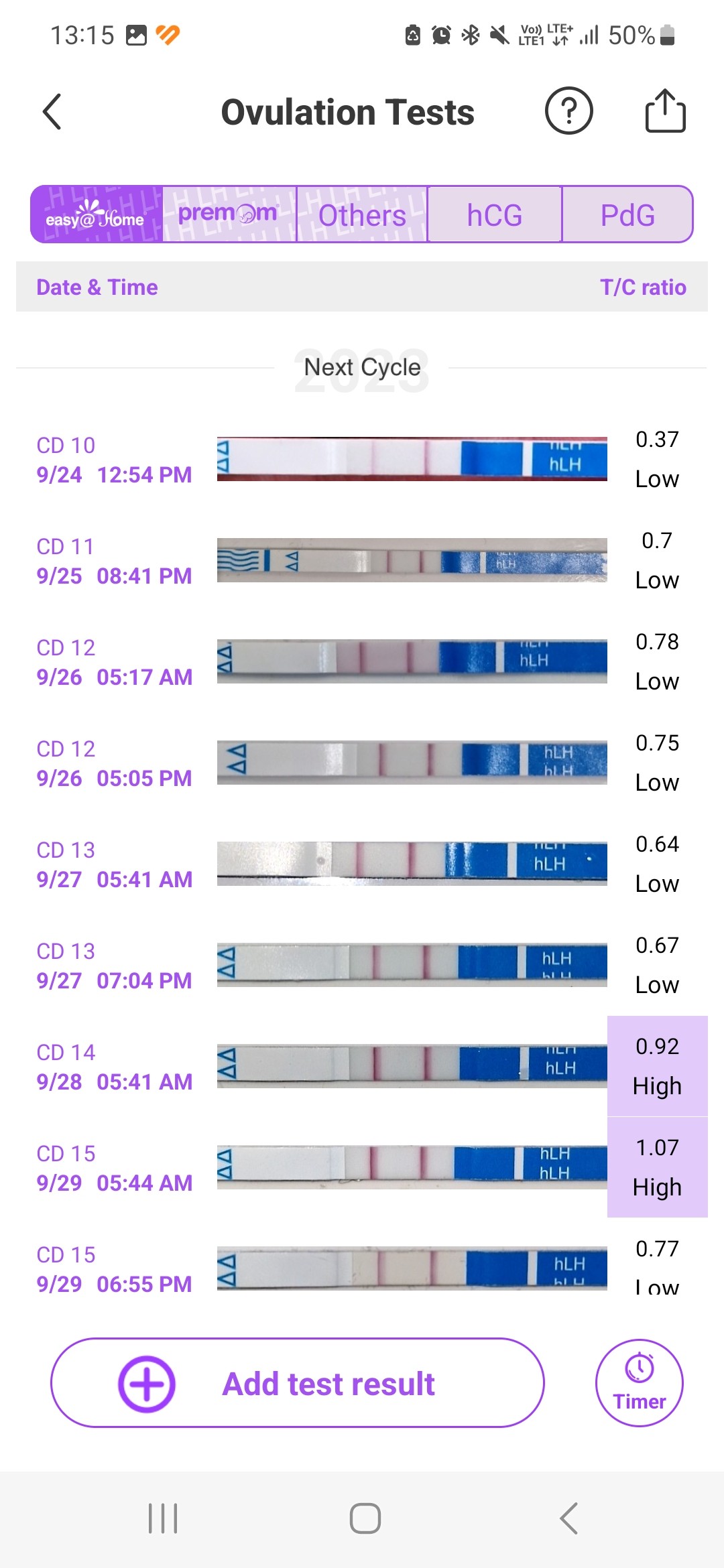Switch to the Others tab
Screen dimensions: 724x1568
(x=362, y=214)
